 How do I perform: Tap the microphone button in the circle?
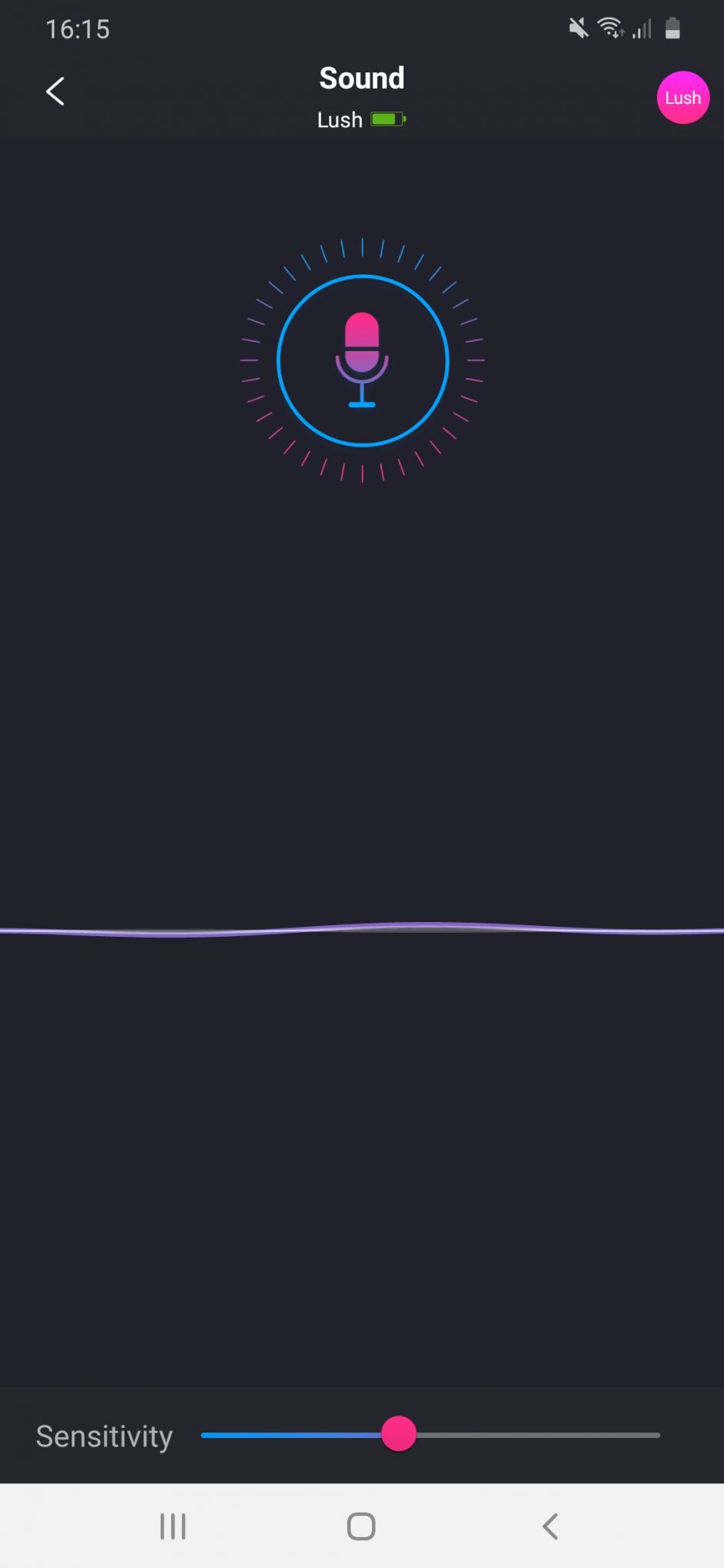pos(362,360)
